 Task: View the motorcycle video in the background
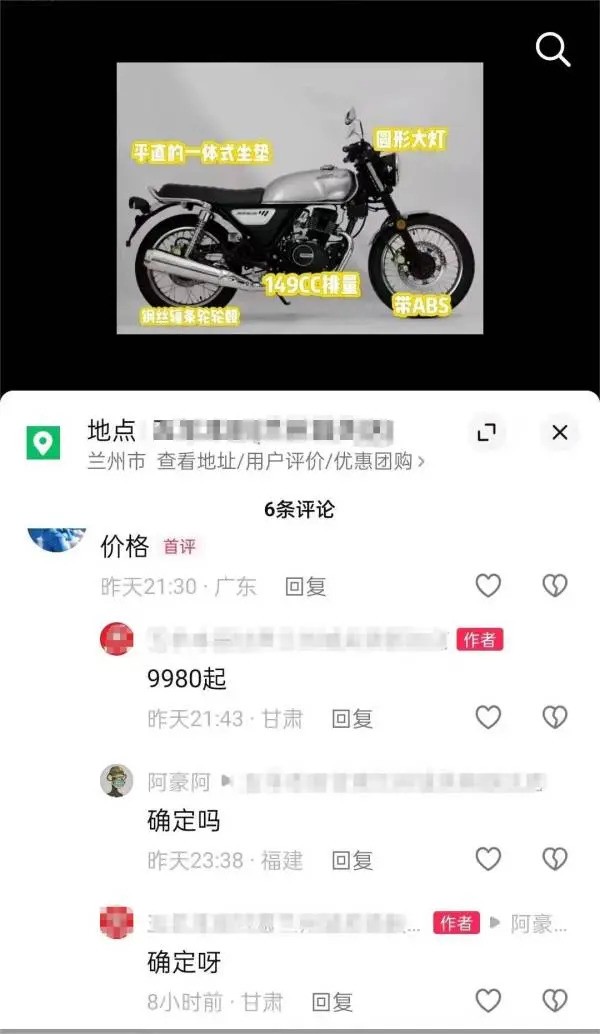[x=300, y=198]
